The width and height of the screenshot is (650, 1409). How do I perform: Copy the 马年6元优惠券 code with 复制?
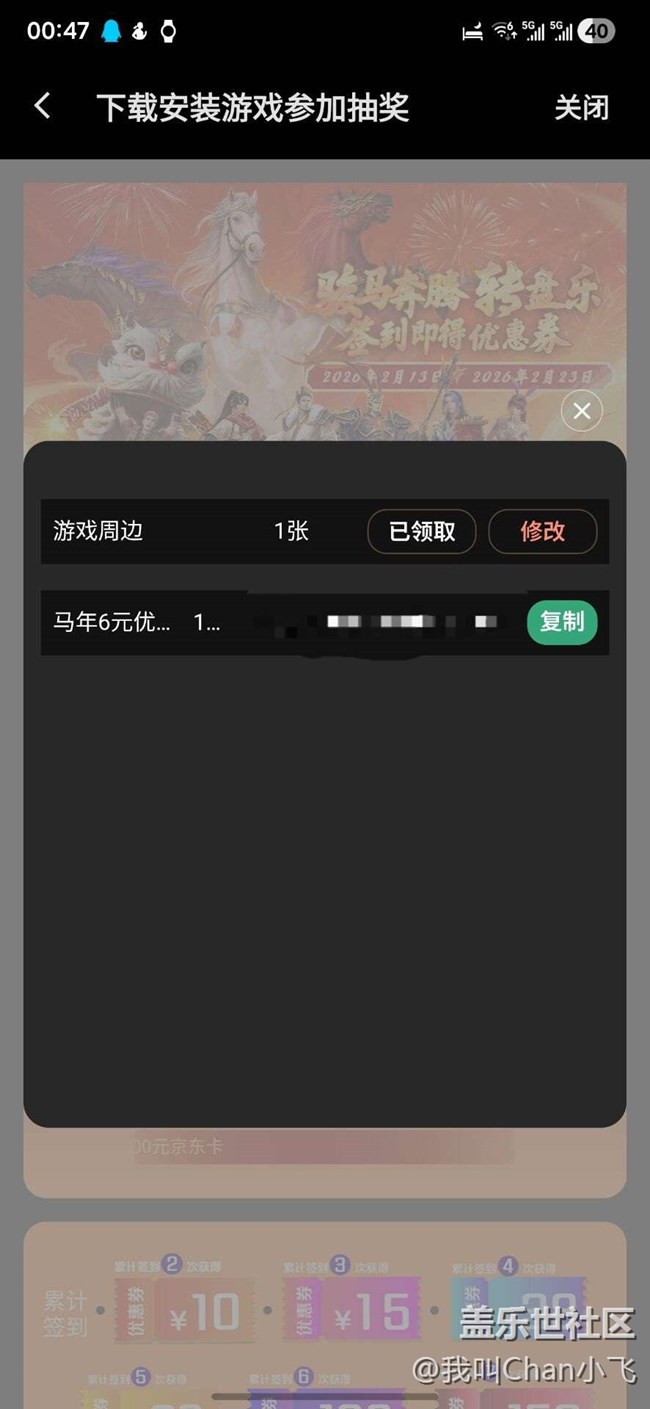pos(561,622)
